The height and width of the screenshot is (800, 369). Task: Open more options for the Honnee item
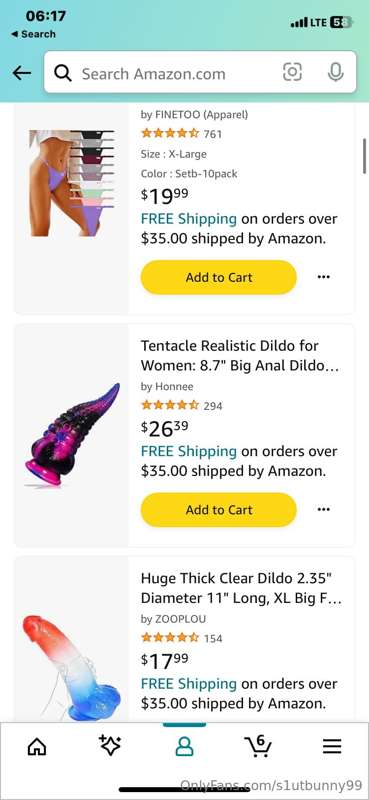point(324,509)
